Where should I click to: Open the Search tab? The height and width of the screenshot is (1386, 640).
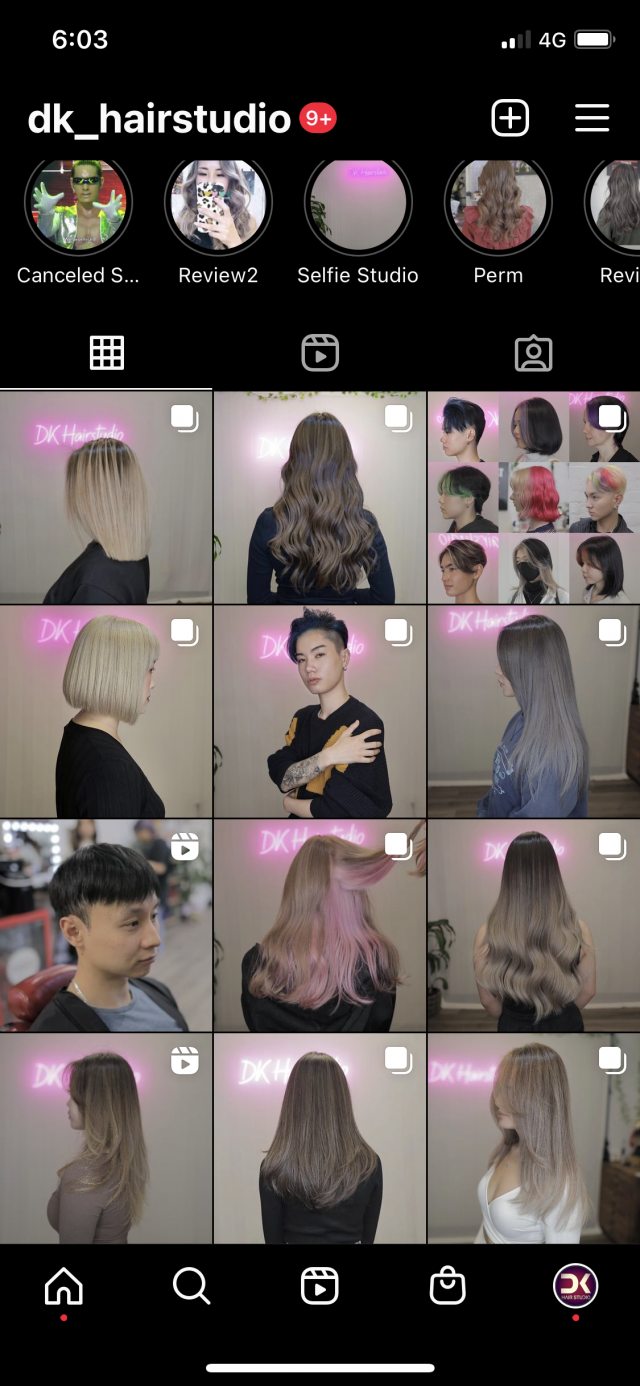tap(191, 1286)
